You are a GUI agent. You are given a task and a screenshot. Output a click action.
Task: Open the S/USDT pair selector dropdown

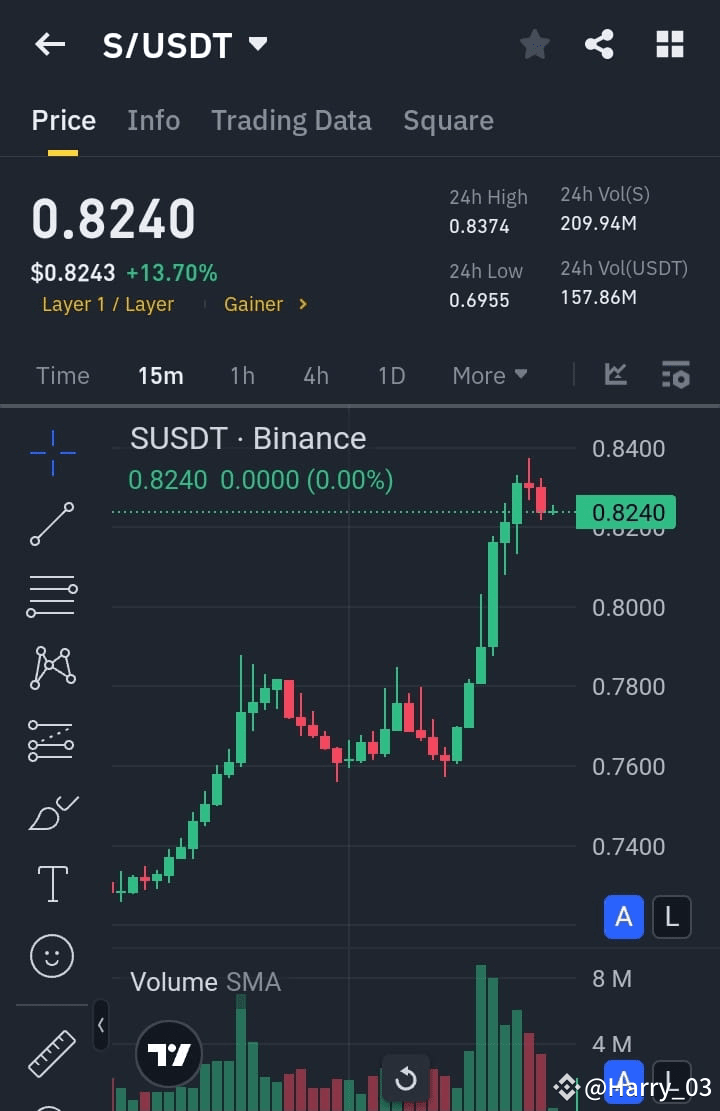pyautogui.click(x=257, y=44)
